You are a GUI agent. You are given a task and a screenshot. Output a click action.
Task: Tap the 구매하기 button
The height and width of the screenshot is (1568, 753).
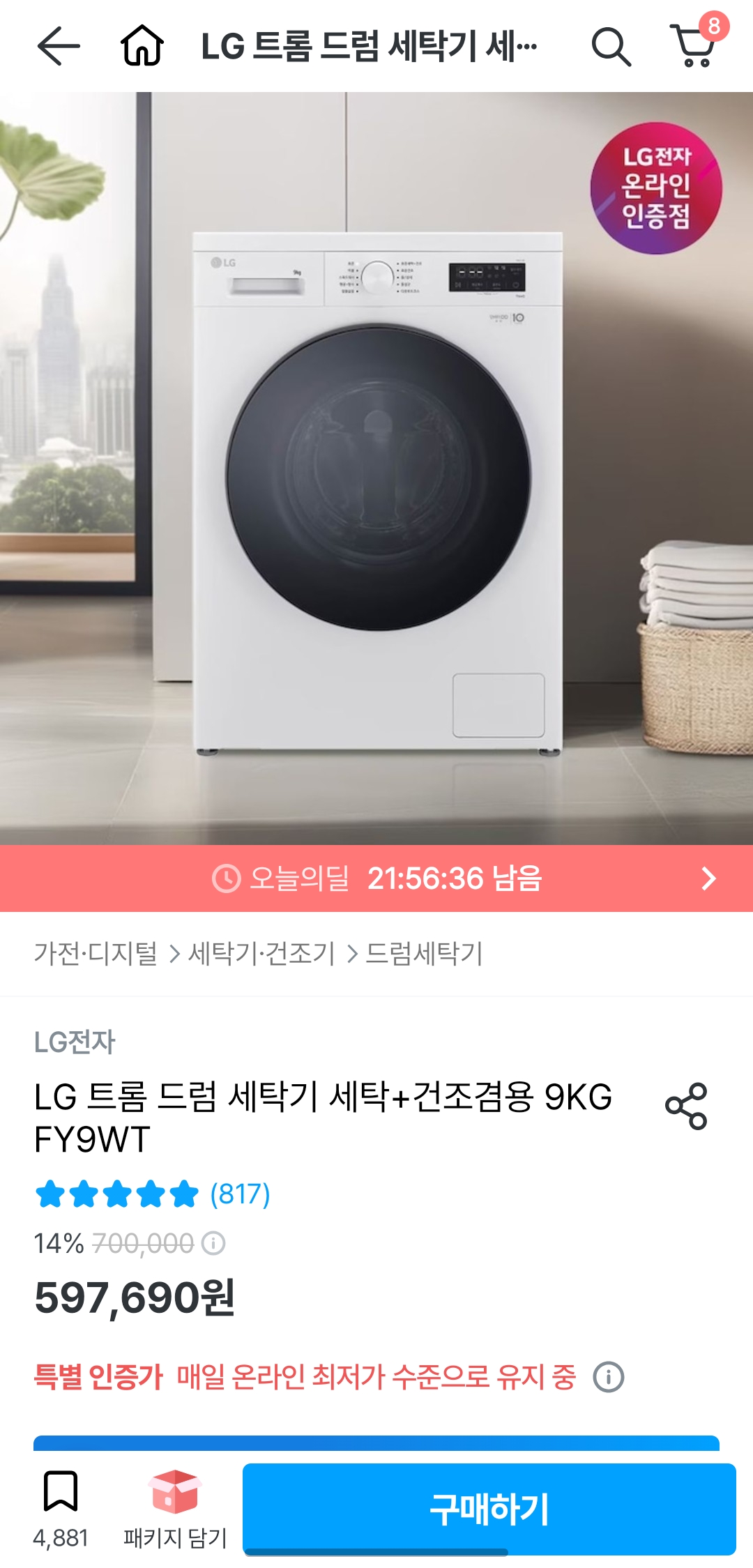(489, 1509)
